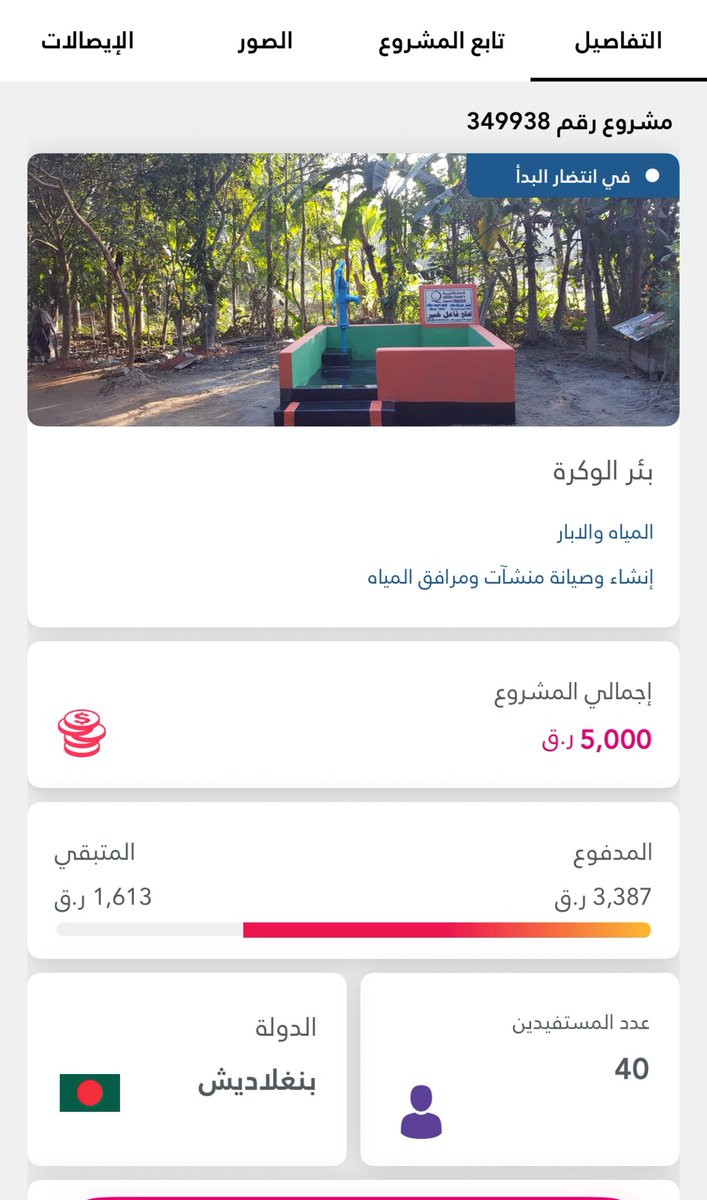The width and height of the screenshot is (707, 1200).
Task: Open the المياه والابار category link
Action: [606, 532]
